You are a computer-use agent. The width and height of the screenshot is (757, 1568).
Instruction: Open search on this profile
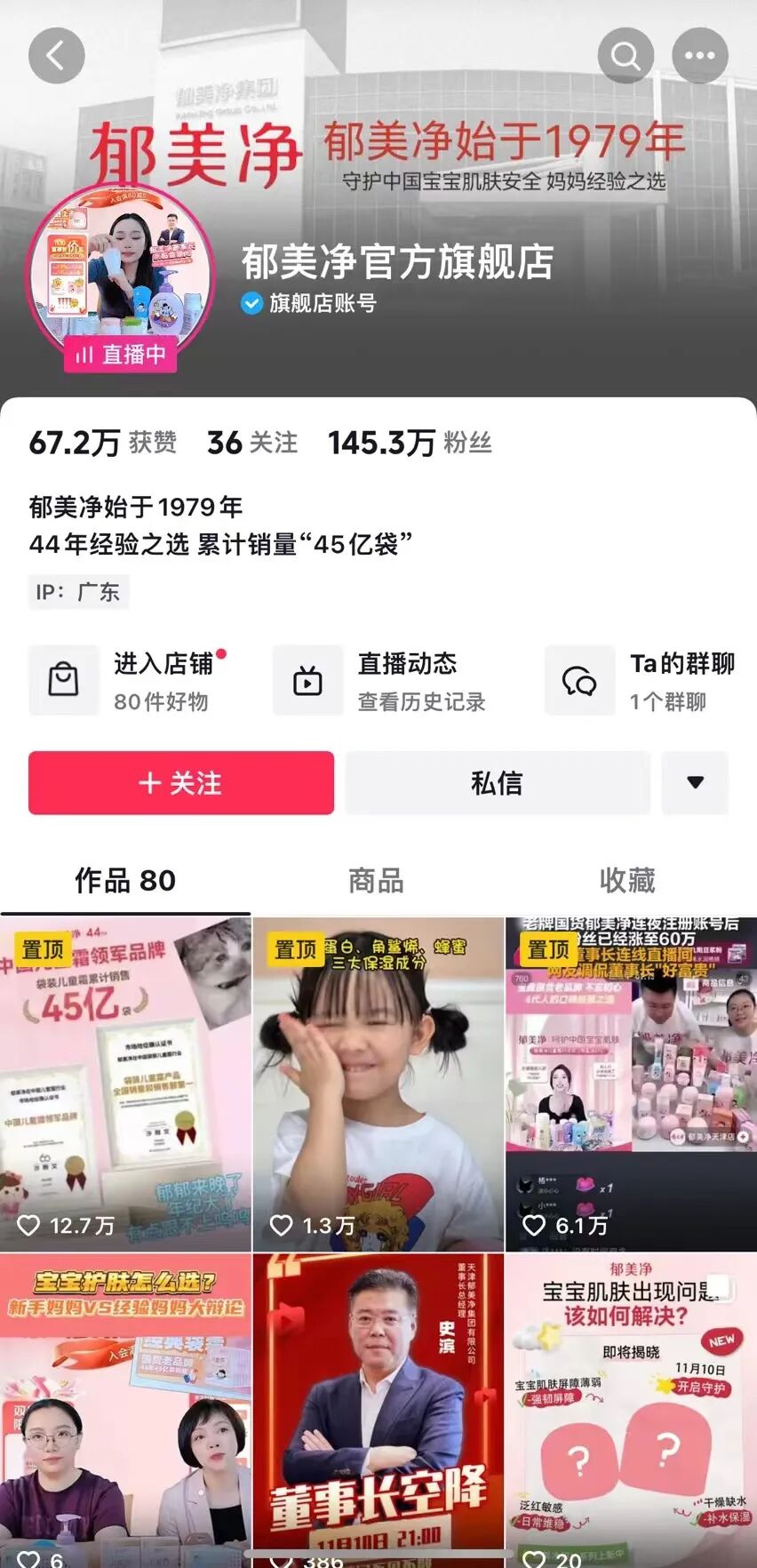pyautogui.click(x=626, y=56)
